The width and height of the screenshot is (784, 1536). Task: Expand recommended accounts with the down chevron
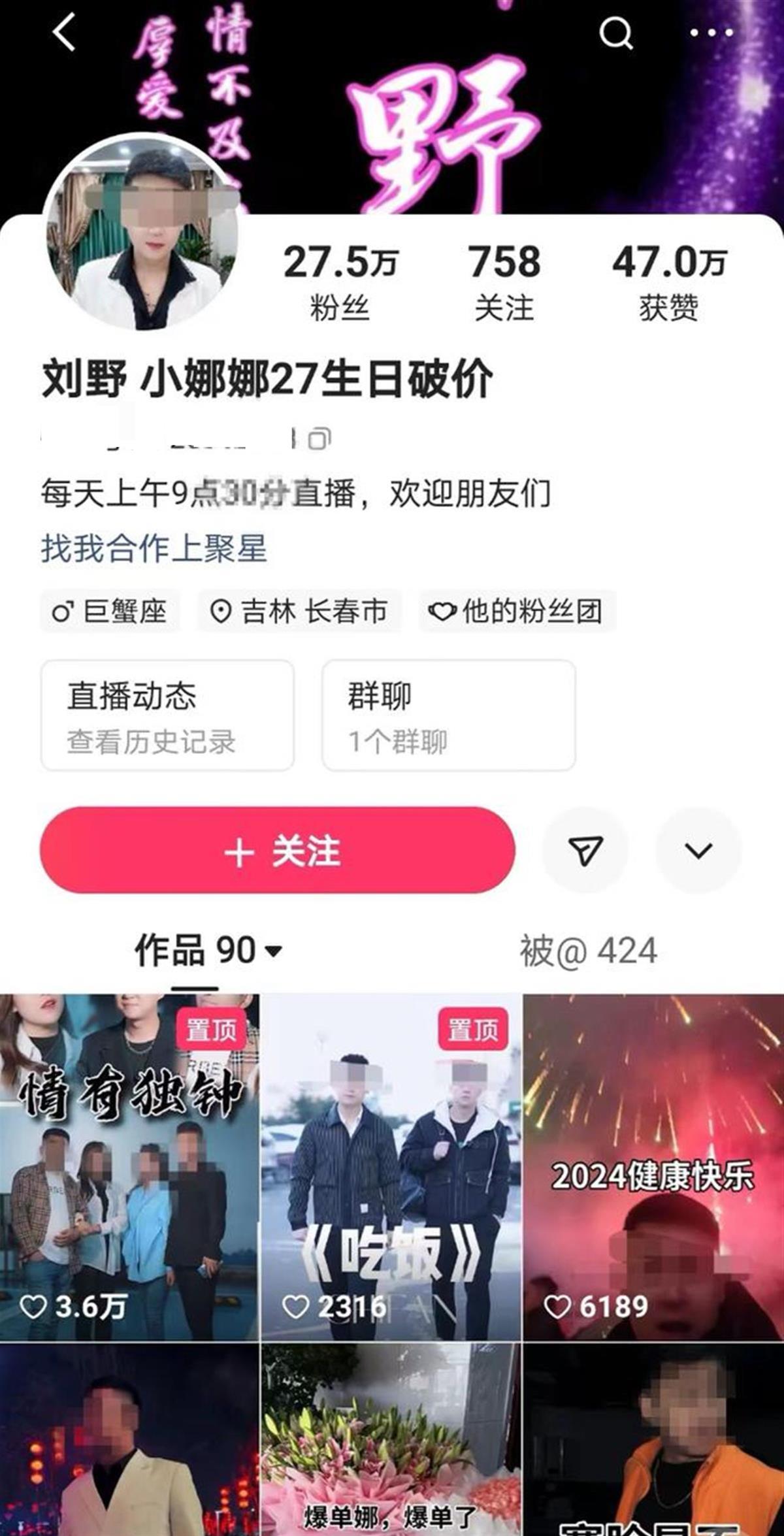(x=698, y=851)
